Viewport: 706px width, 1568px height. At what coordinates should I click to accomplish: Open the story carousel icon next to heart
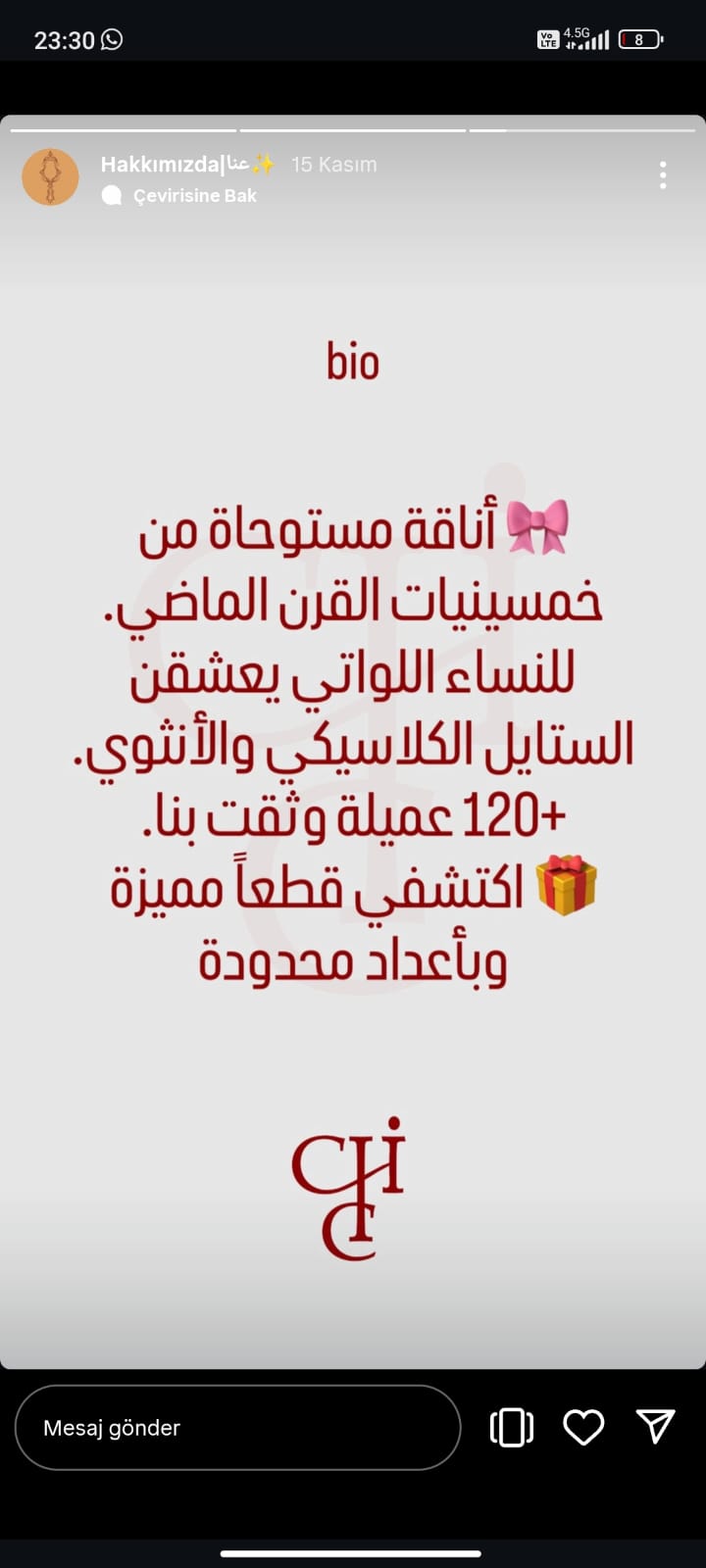pyautogui.click(x=512, y=1428)
